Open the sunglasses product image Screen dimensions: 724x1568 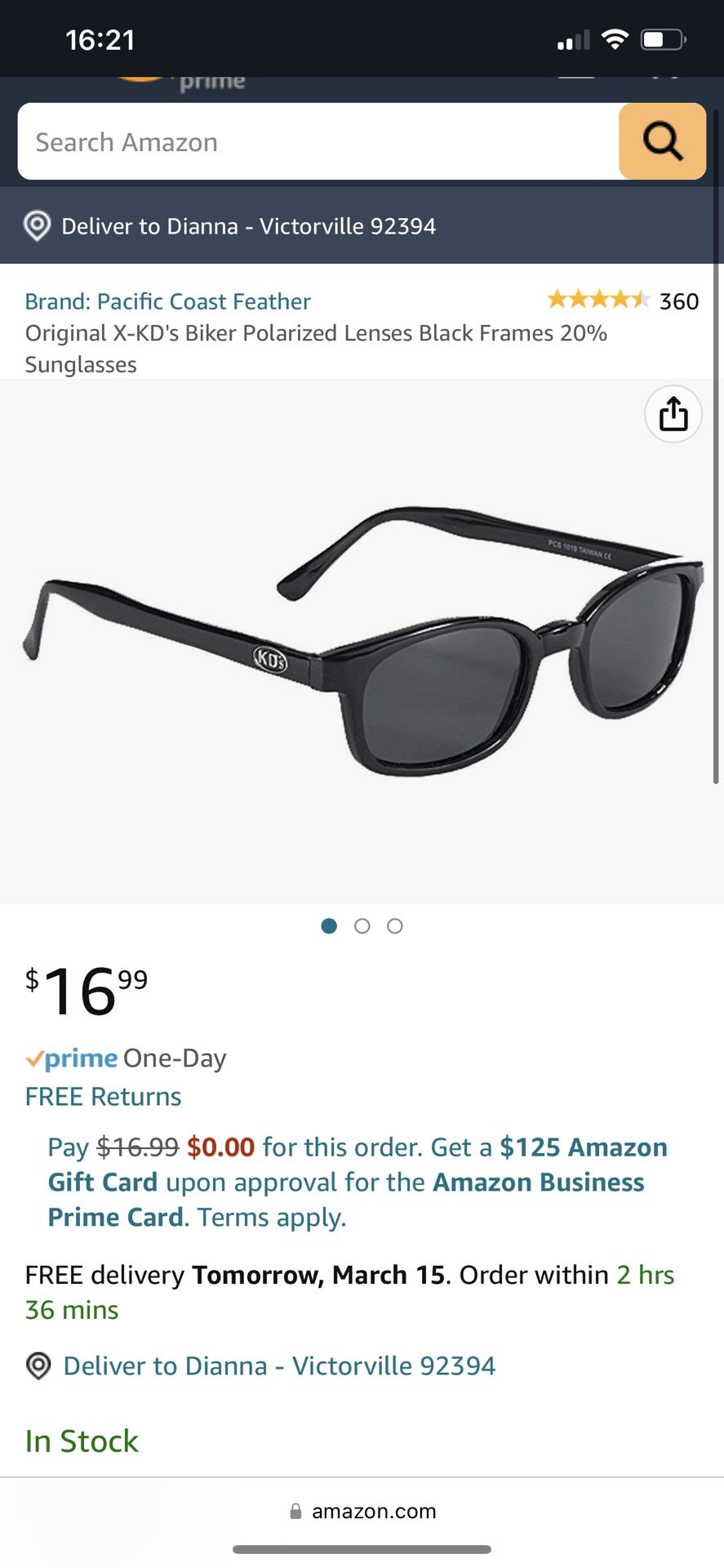[x=362, y=641]
